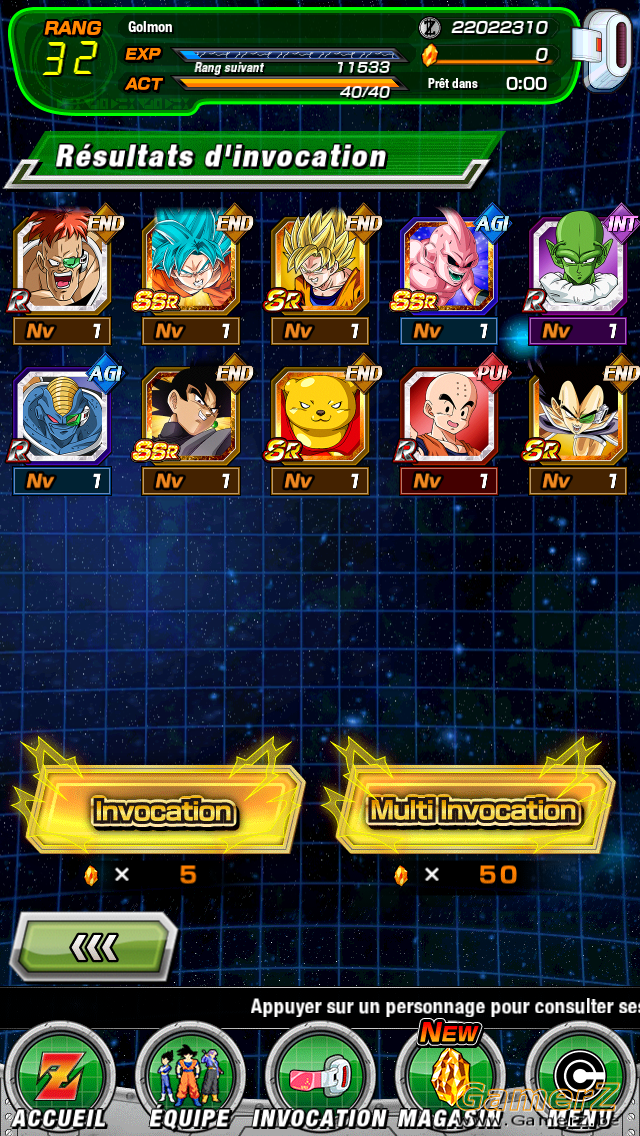Switch to the Équipe tab
Image resolution: width=640 pixels, height=1136 pixels.
189,1080
